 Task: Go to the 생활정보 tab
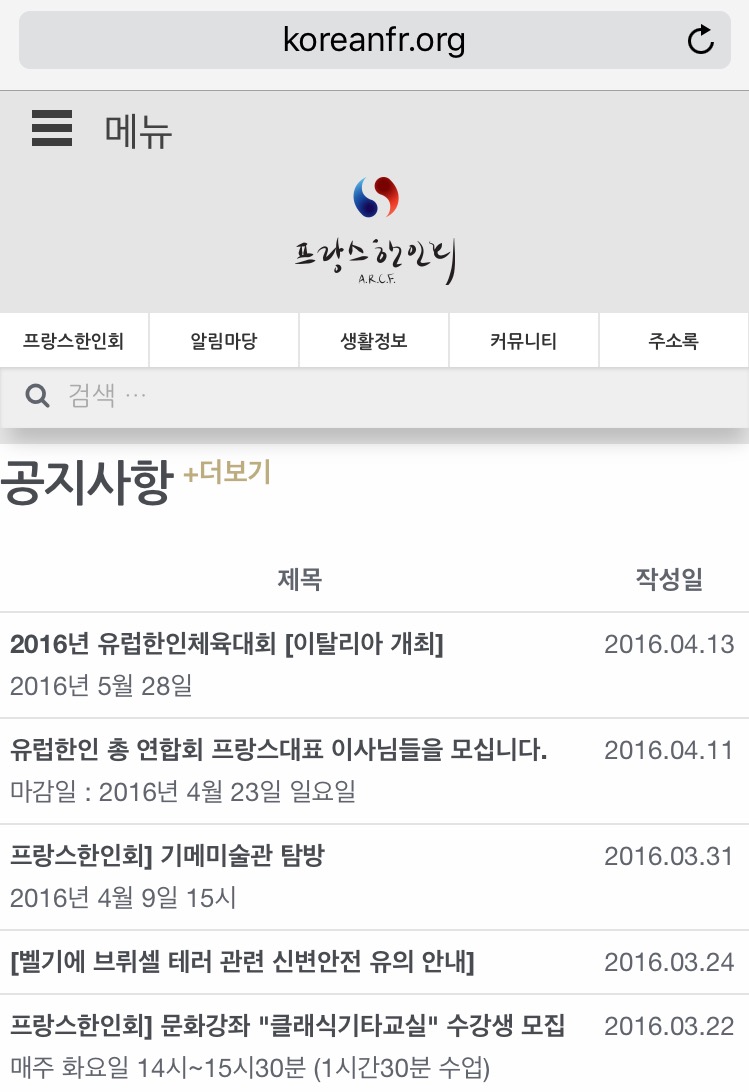(x=374, y=341)
